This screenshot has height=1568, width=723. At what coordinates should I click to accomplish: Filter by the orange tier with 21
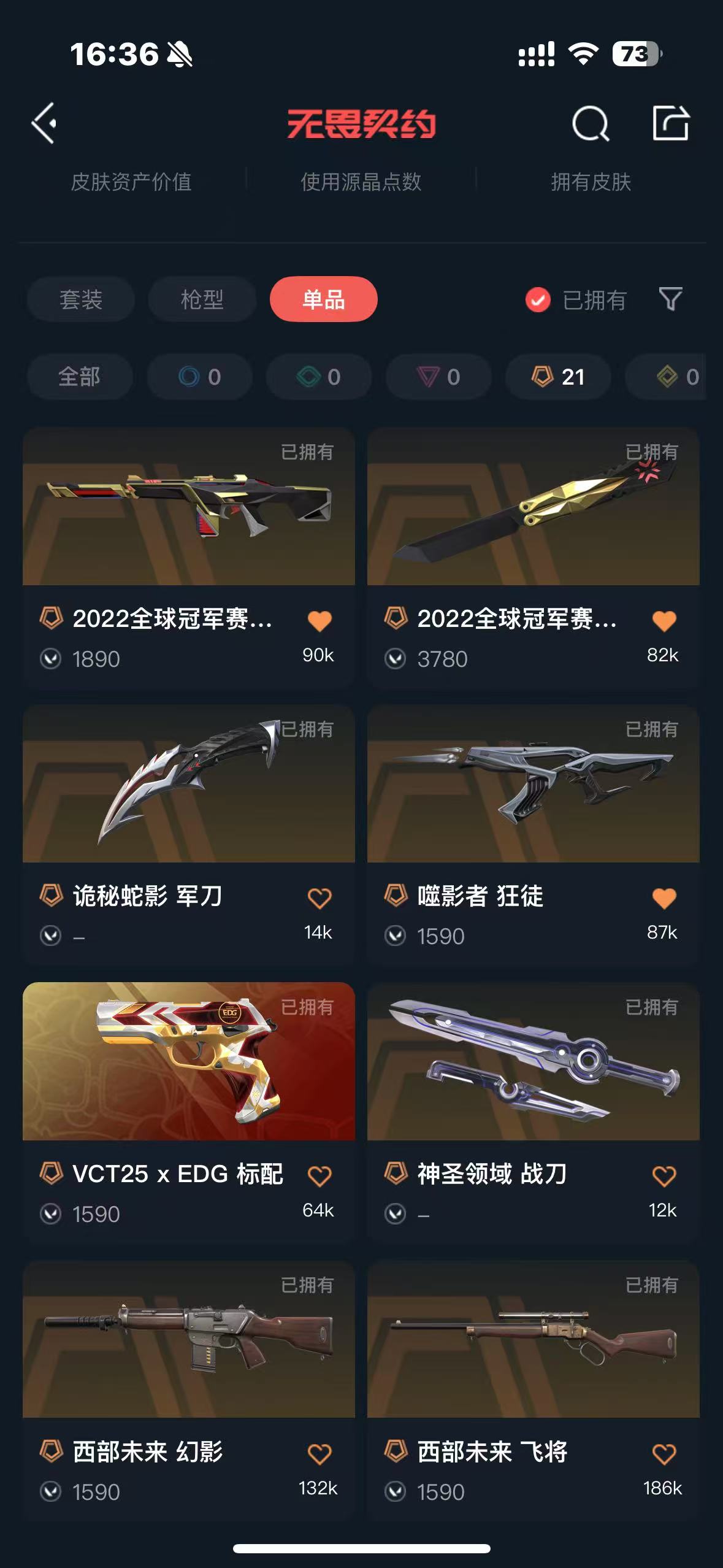click(557, 377)
